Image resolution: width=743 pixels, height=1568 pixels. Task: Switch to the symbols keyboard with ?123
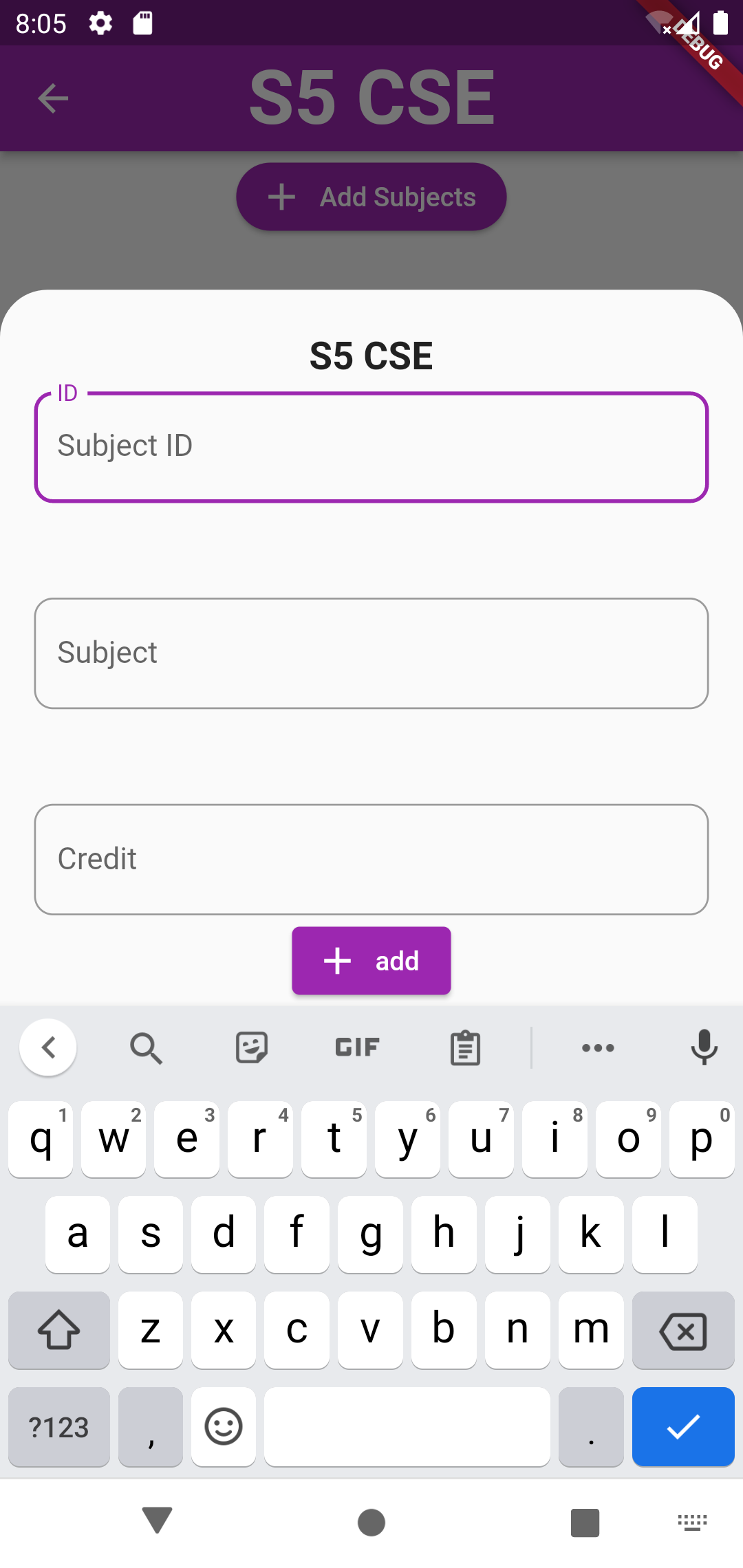[x=58, y=1427]
